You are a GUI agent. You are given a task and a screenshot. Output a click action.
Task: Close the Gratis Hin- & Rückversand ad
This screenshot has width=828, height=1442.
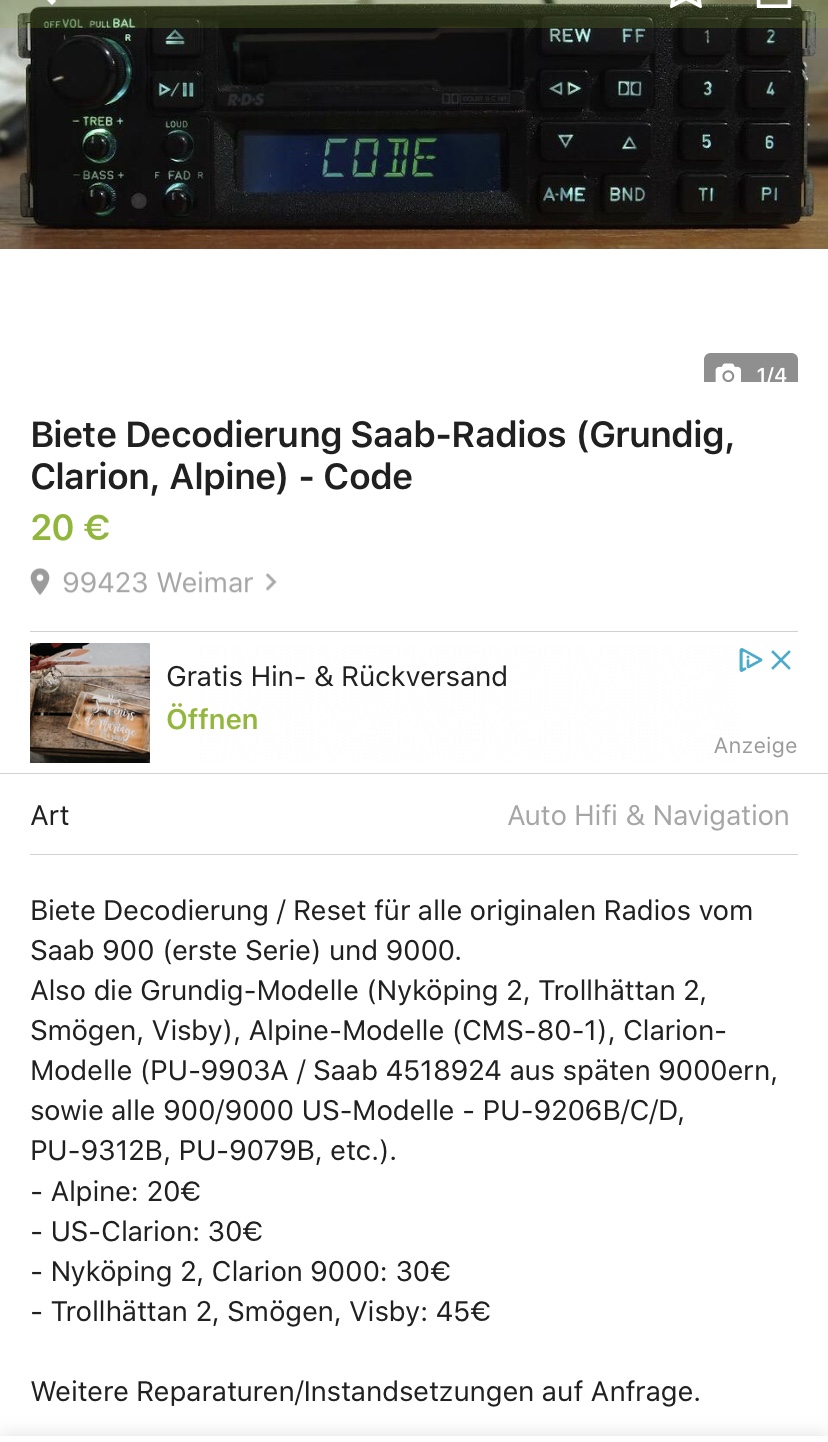coord(782,660)
